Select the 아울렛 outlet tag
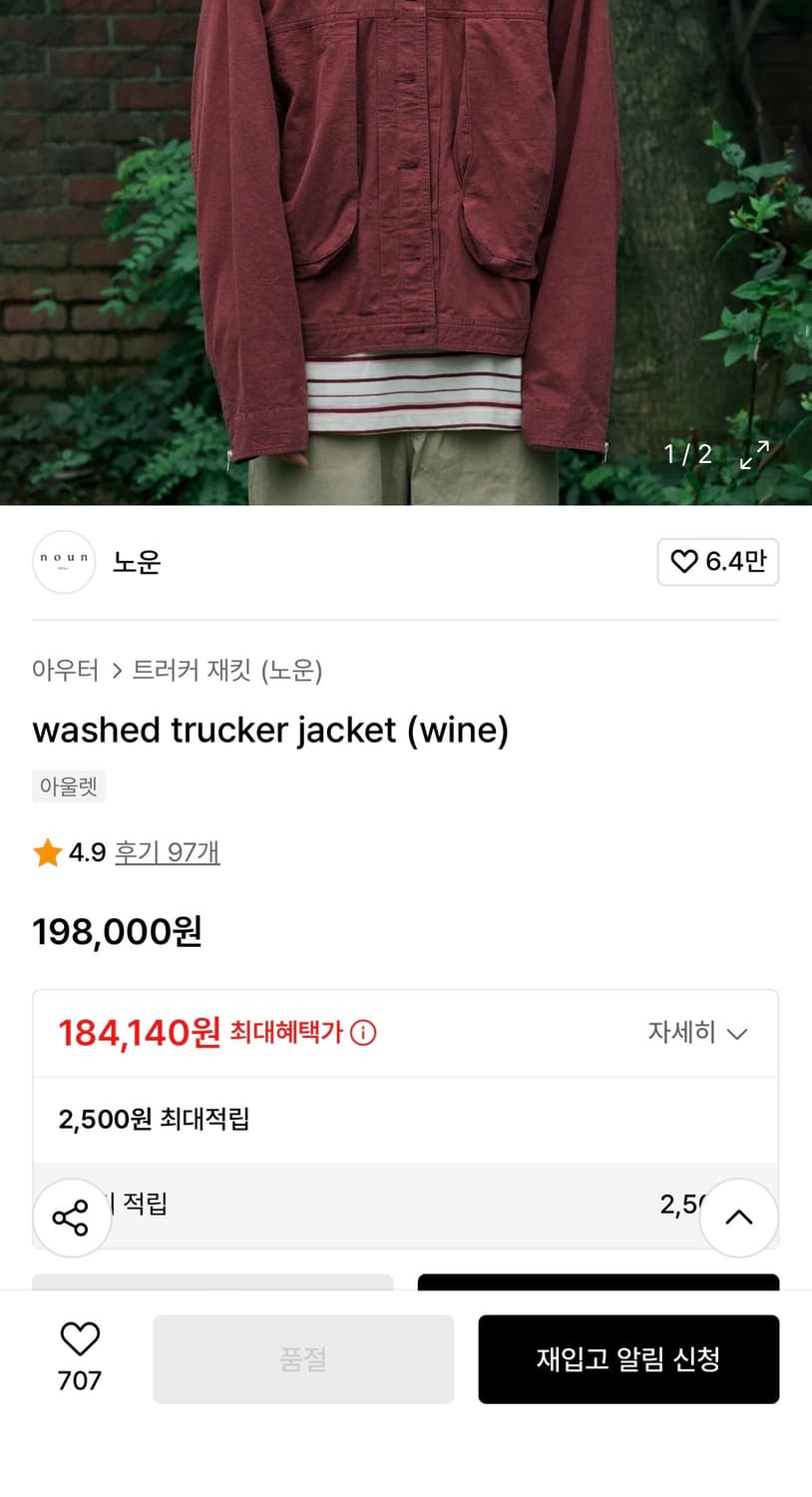 point(68,786)
